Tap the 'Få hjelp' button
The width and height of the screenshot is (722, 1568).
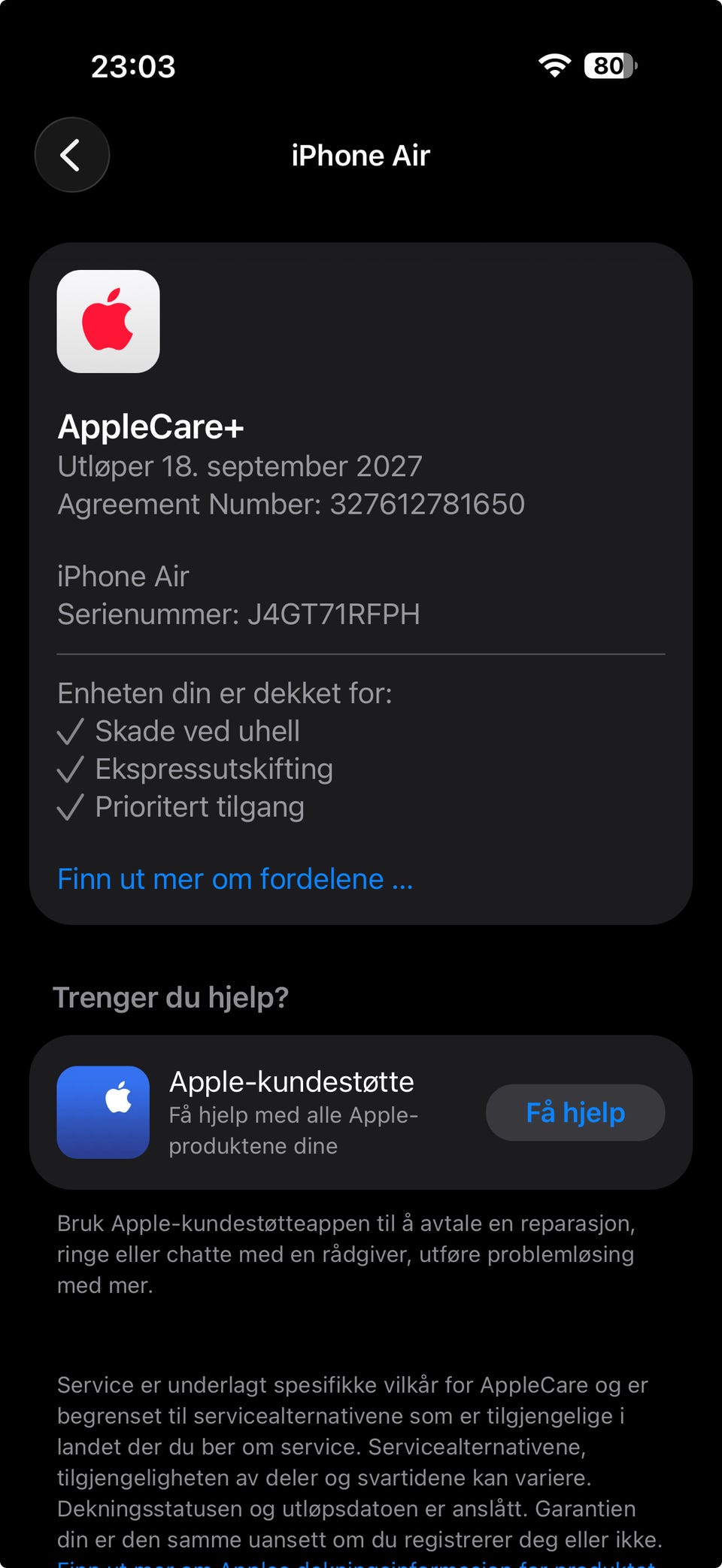[575, 1112]
